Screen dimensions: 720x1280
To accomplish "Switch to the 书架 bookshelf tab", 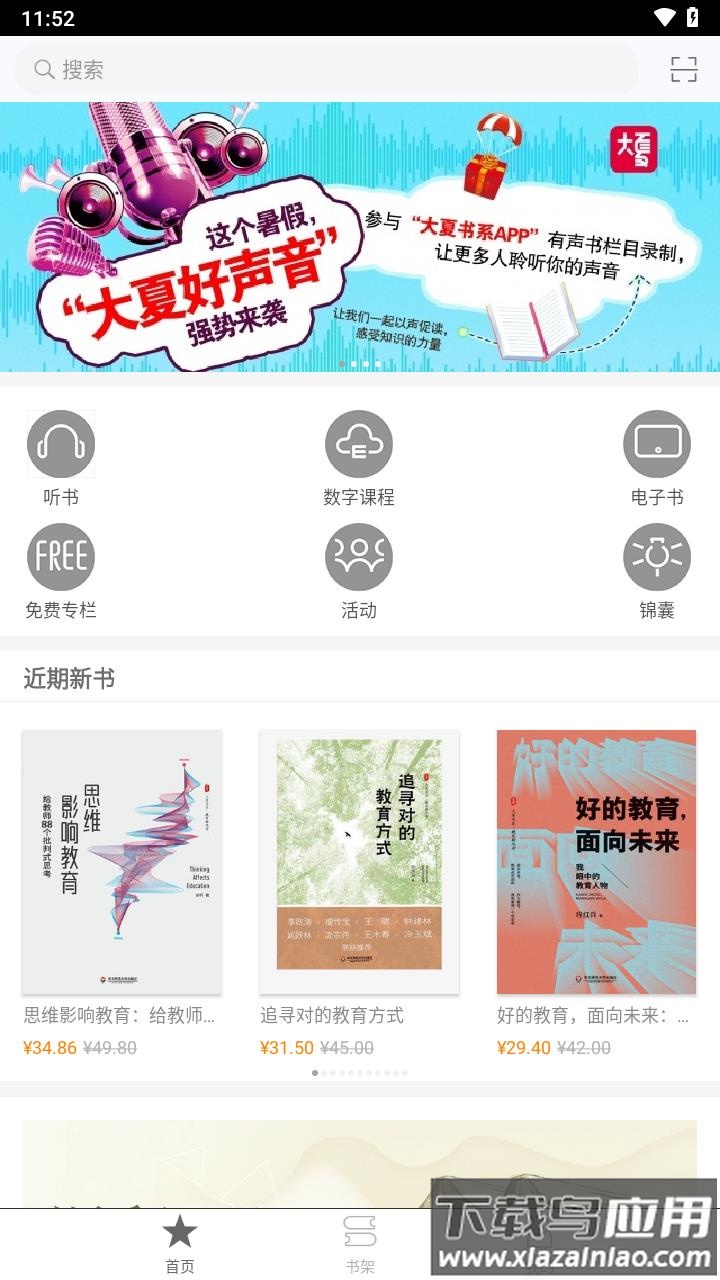I will click(x=359, y=1238).
